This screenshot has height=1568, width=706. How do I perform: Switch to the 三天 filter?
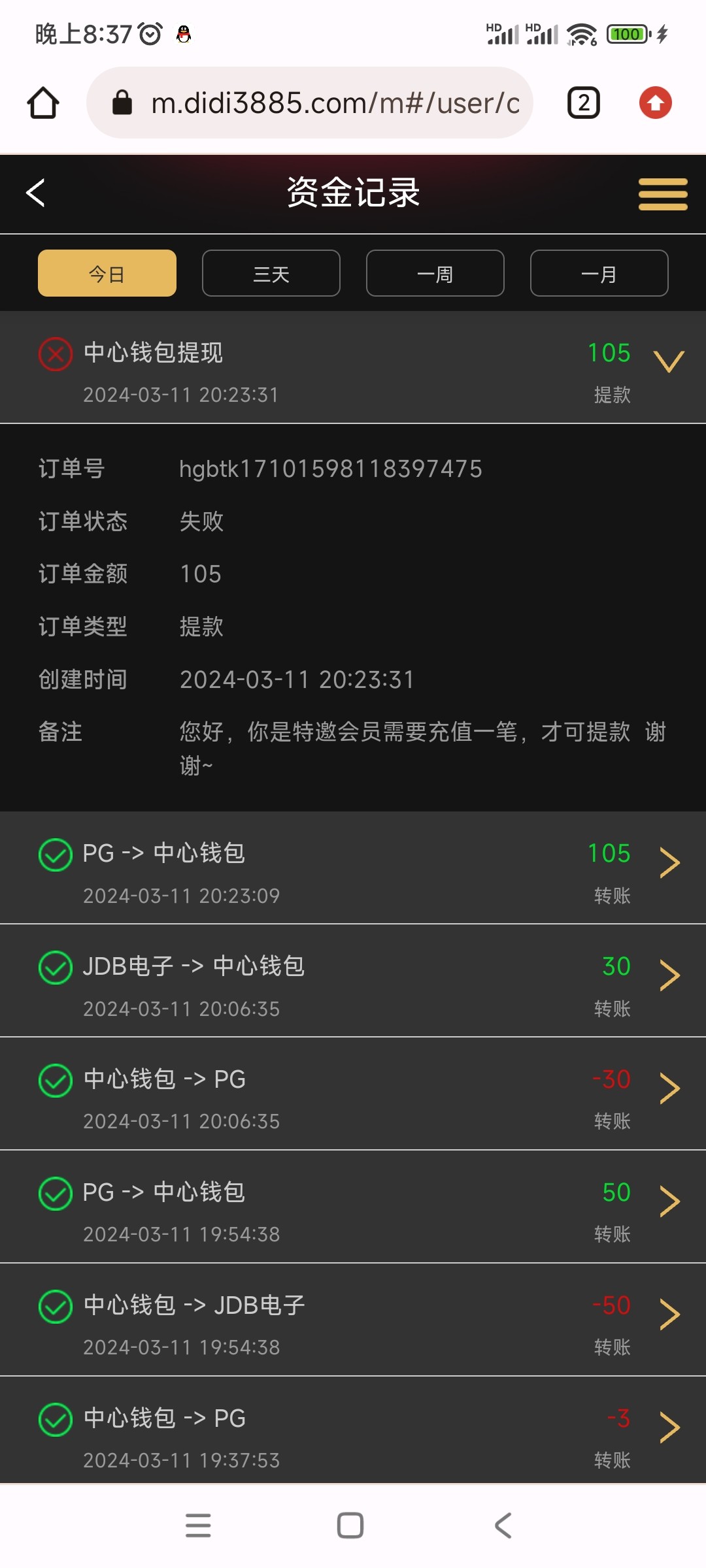coord(271,274)
